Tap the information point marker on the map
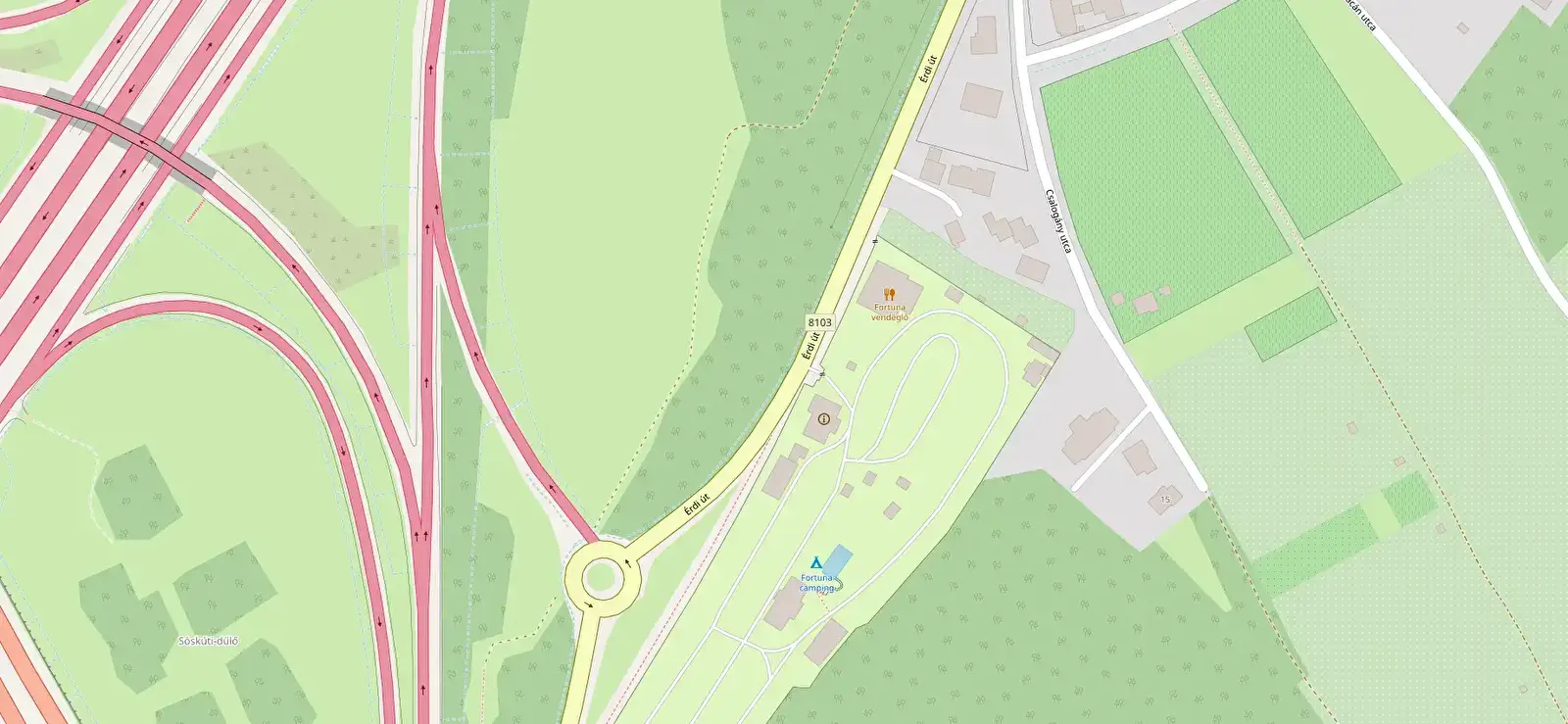The height and width of the screenshot is (724, 1568). [x=823, y=419]
